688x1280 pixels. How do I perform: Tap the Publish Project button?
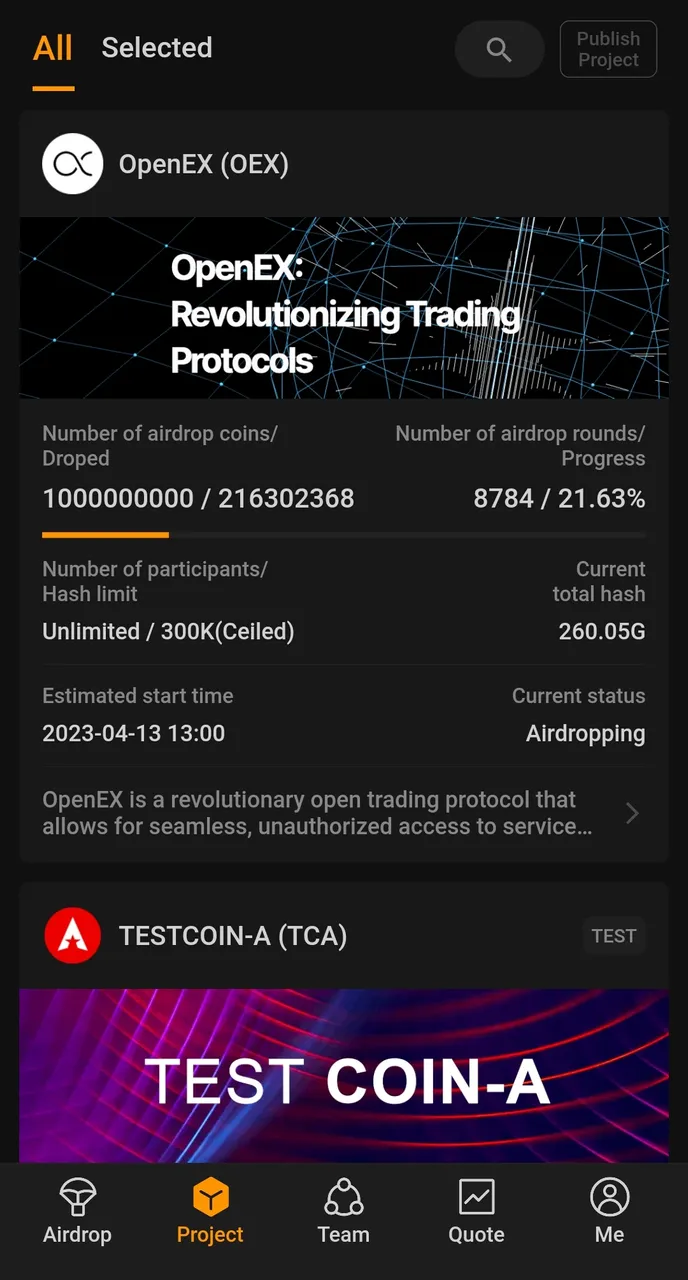[x=608, y=49]
